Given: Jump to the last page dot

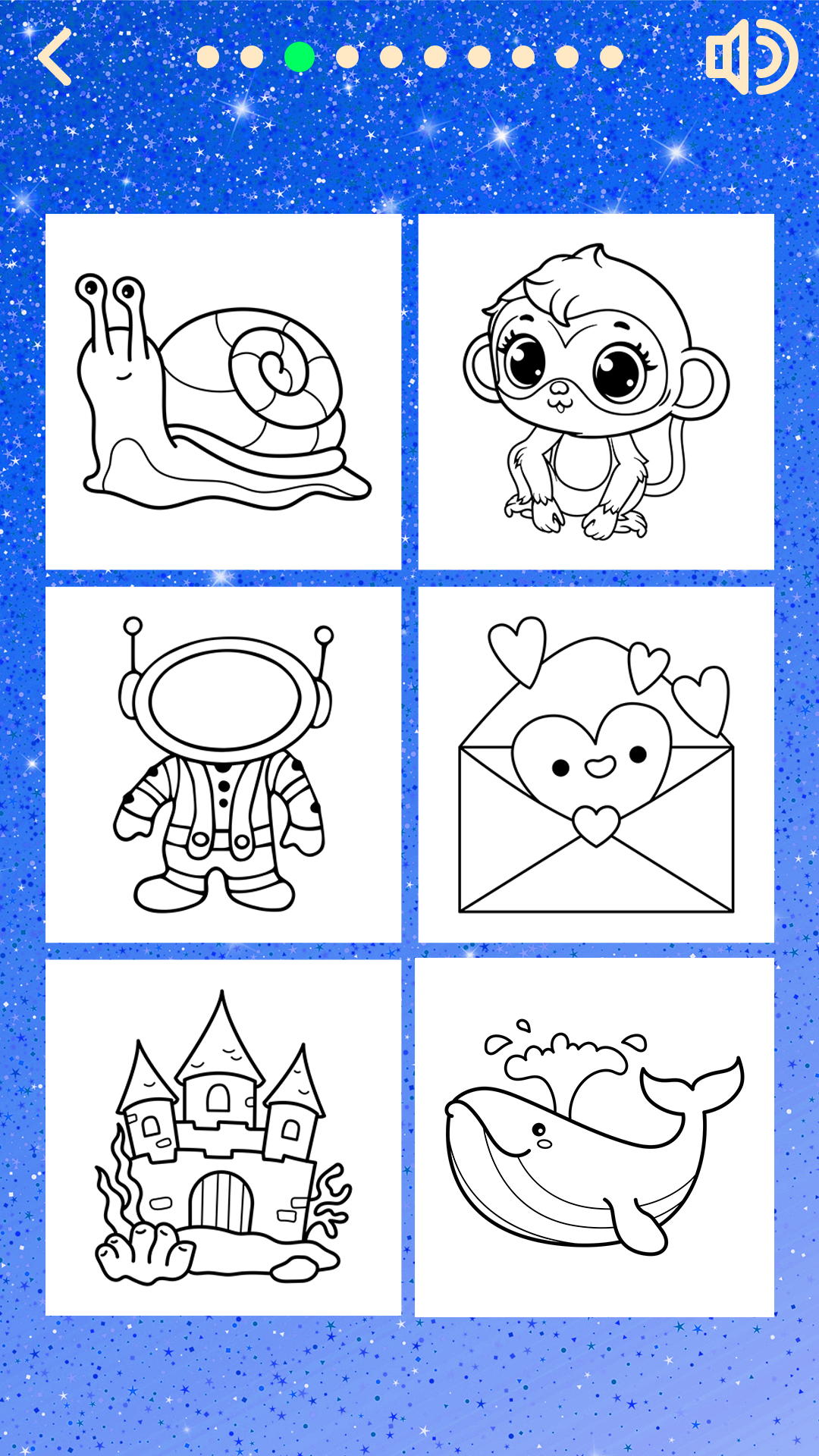Looking at the screenshot, I should [x=611, y=57].
